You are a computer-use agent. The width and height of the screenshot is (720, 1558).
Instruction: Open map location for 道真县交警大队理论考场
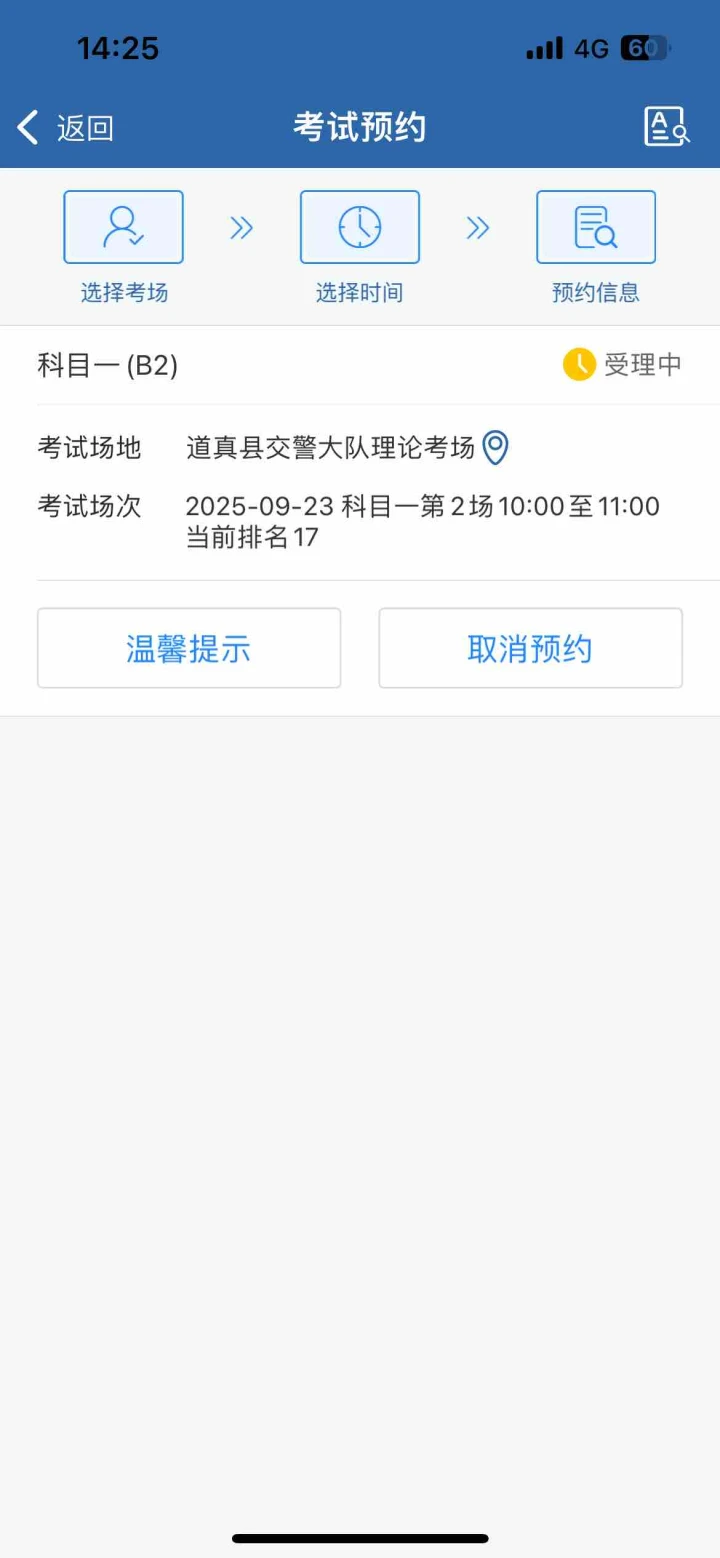496,448
